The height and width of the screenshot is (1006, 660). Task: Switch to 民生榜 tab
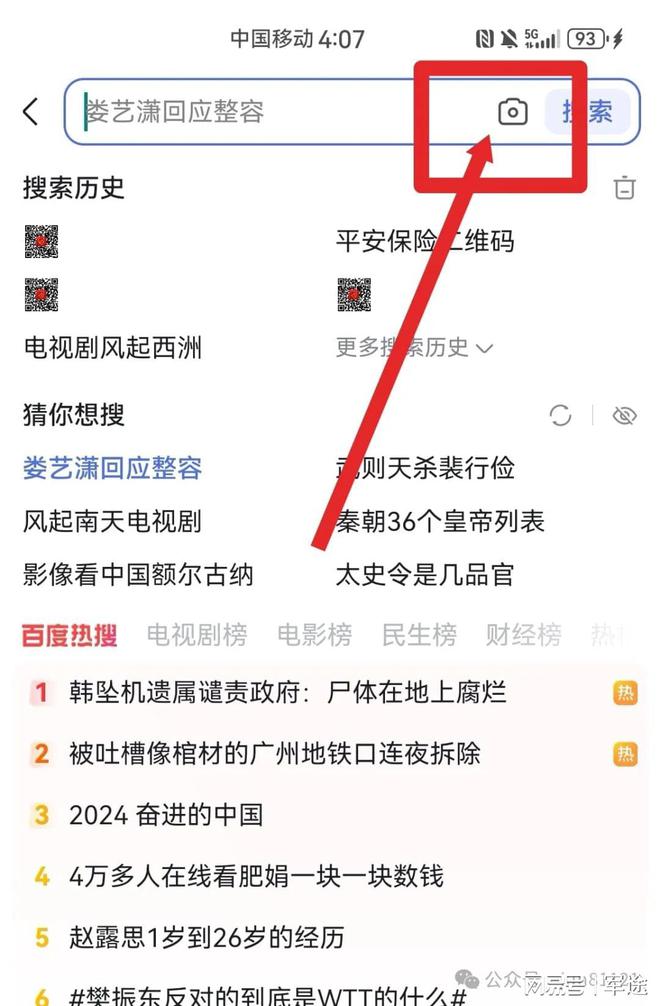(x=418, y=634)
